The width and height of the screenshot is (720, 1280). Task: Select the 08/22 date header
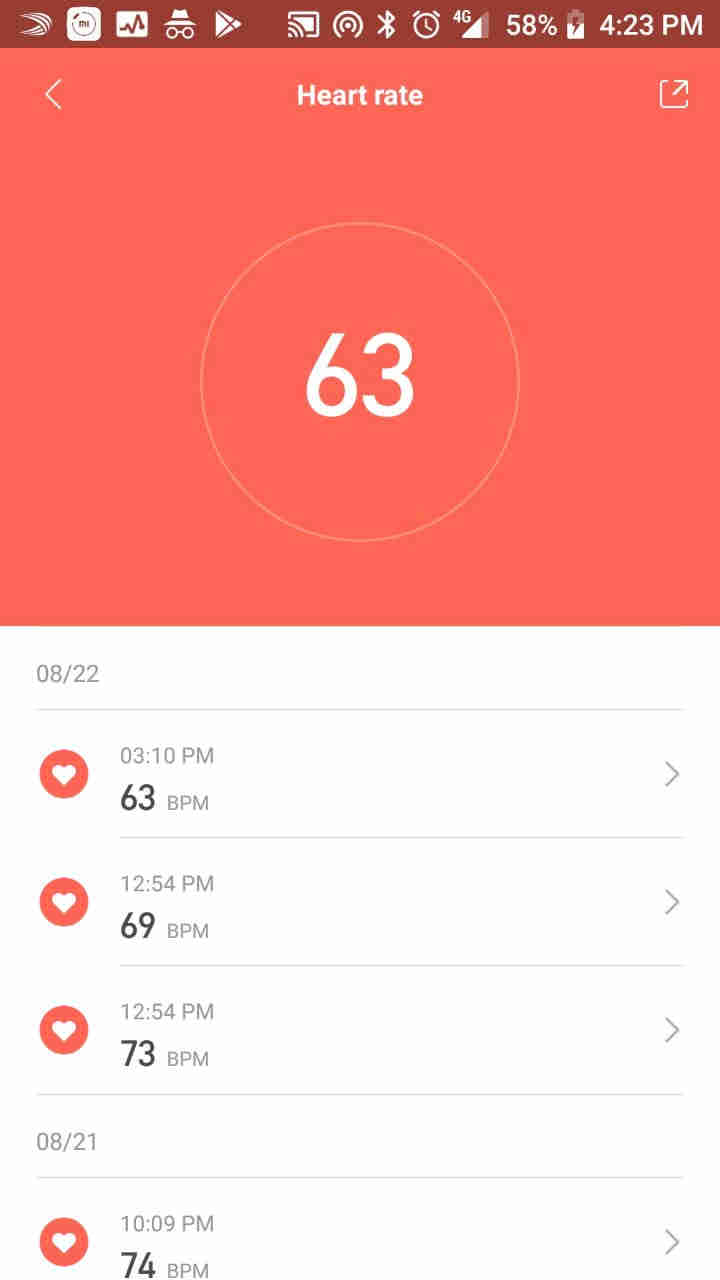(67, 673)
